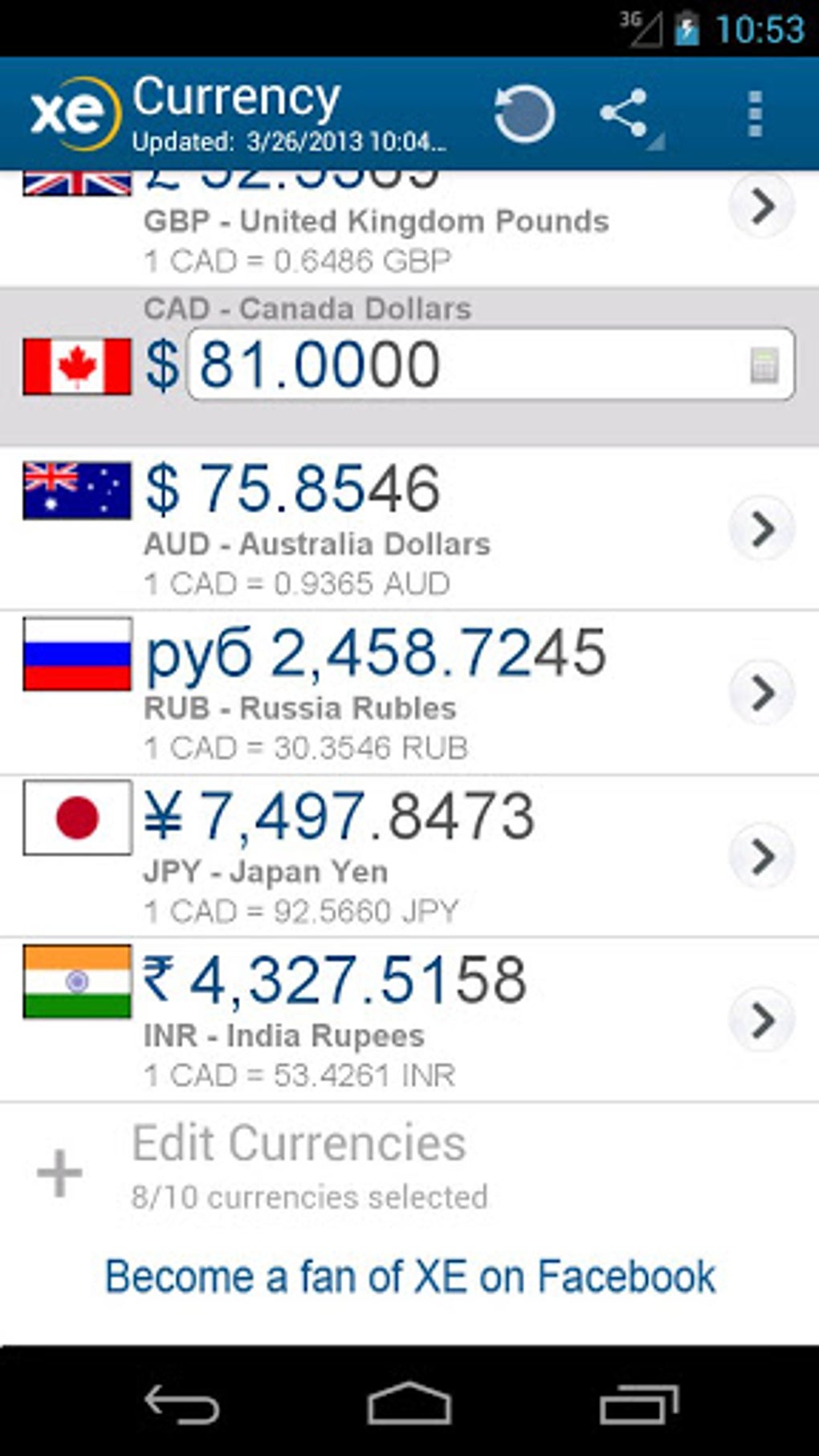Expand details for RUB Russia Rubles
The width and height of the screenshot is (819, 1456).
point(760,691)
